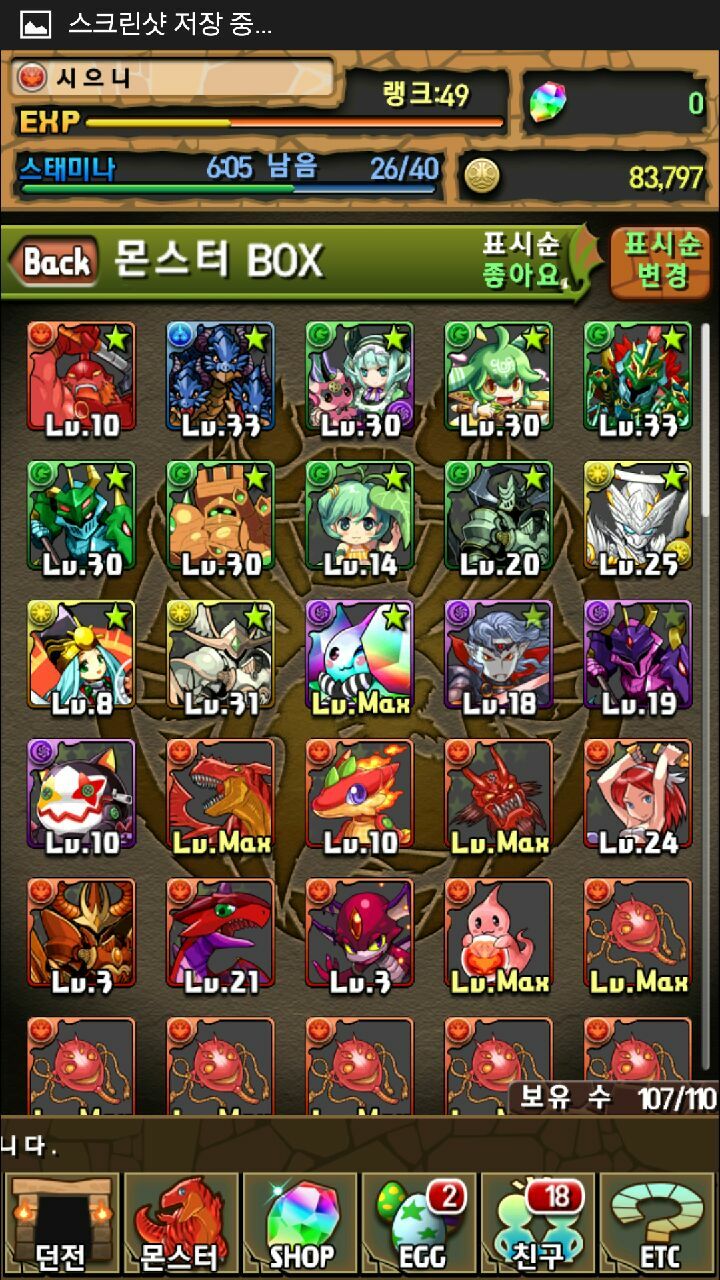The height and width of the screenshot is (1280, 720).
Task: Open the dark armored knight Lv.20
Action: tap(499, 516)
